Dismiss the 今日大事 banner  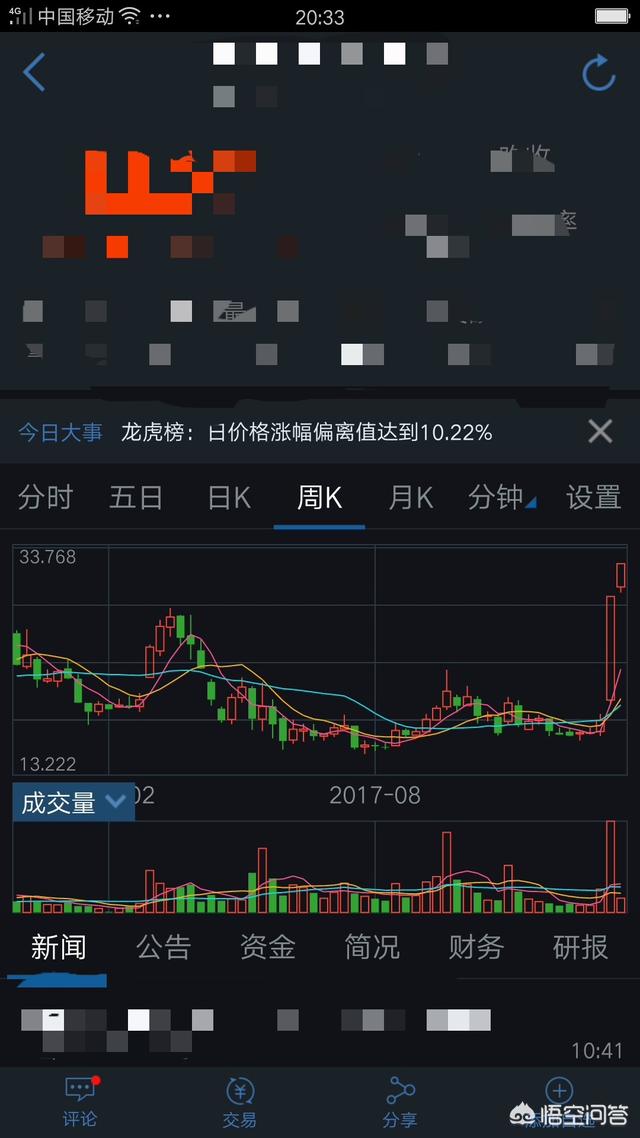pyautogui.click(x=600, y=431)
